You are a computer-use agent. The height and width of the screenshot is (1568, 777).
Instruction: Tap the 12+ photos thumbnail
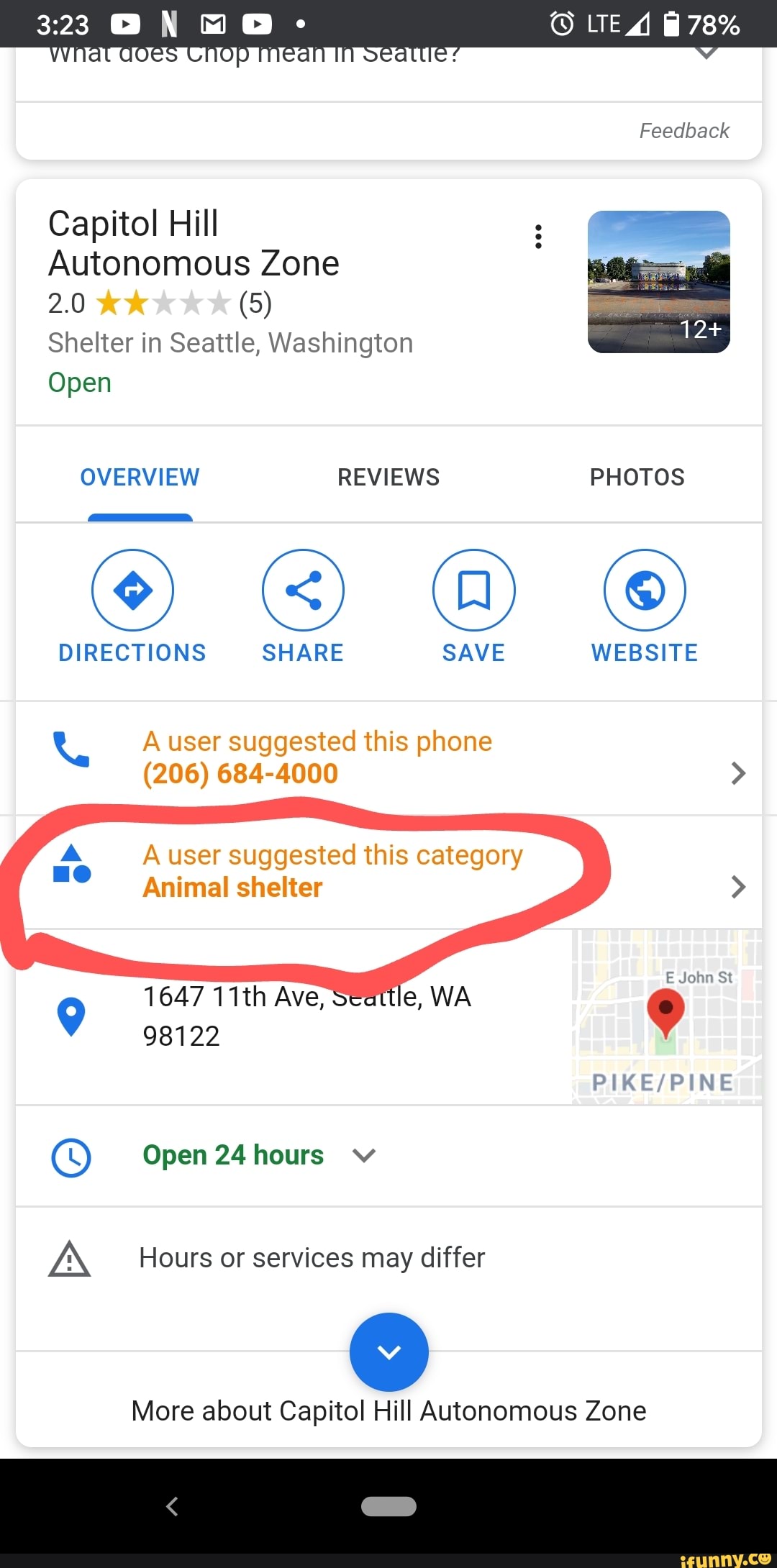(659, 281)
